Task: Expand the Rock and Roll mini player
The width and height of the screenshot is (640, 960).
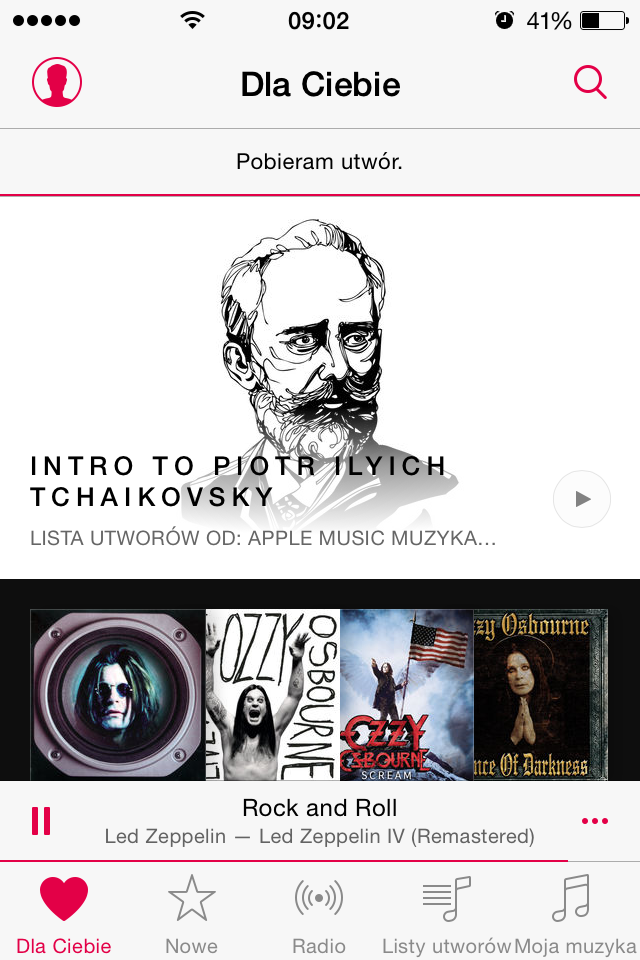Action: coord(320,821)
